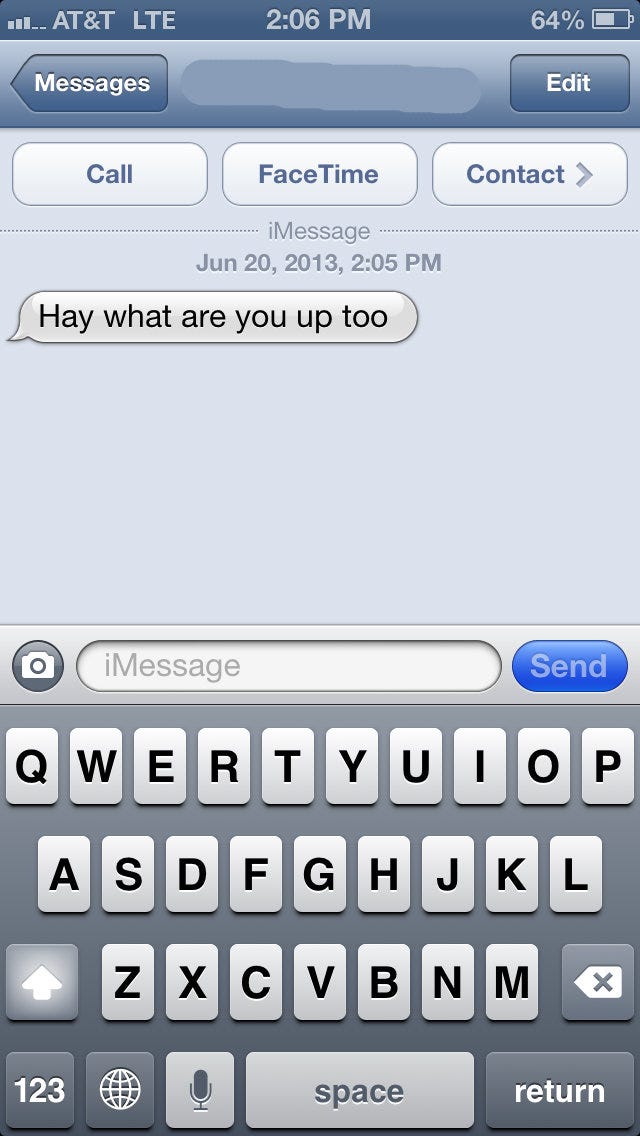Open the camera attachment icon
This screenshot has width=640, height=1136.
coord(38,665)
